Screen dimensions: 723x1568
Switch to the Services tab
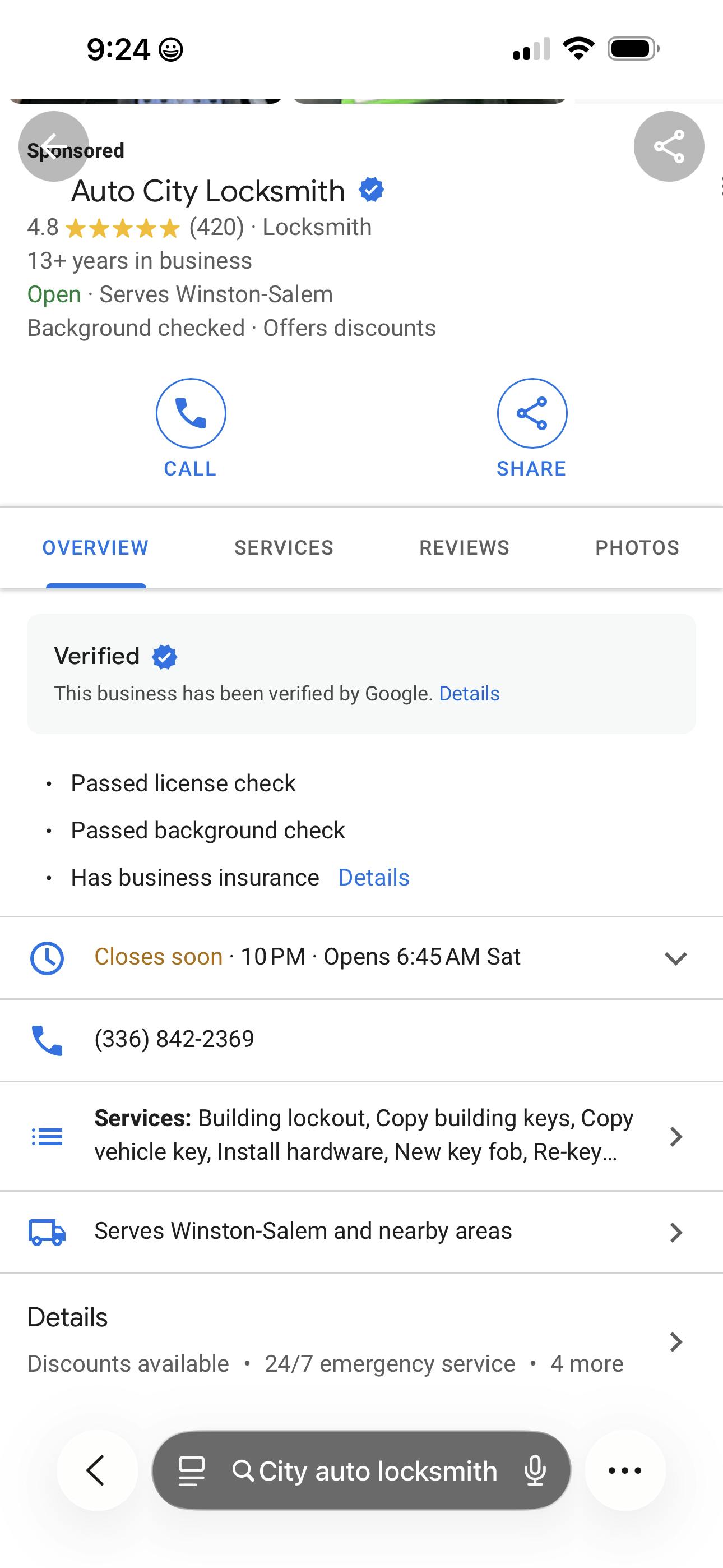pyautogui.click(x=284, y=547)
